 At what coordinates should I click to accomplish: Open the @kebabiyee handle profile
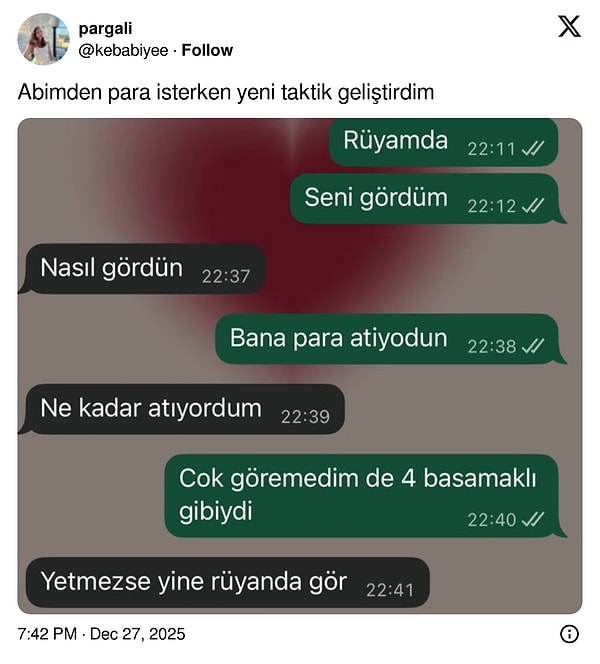click(123, 50)
